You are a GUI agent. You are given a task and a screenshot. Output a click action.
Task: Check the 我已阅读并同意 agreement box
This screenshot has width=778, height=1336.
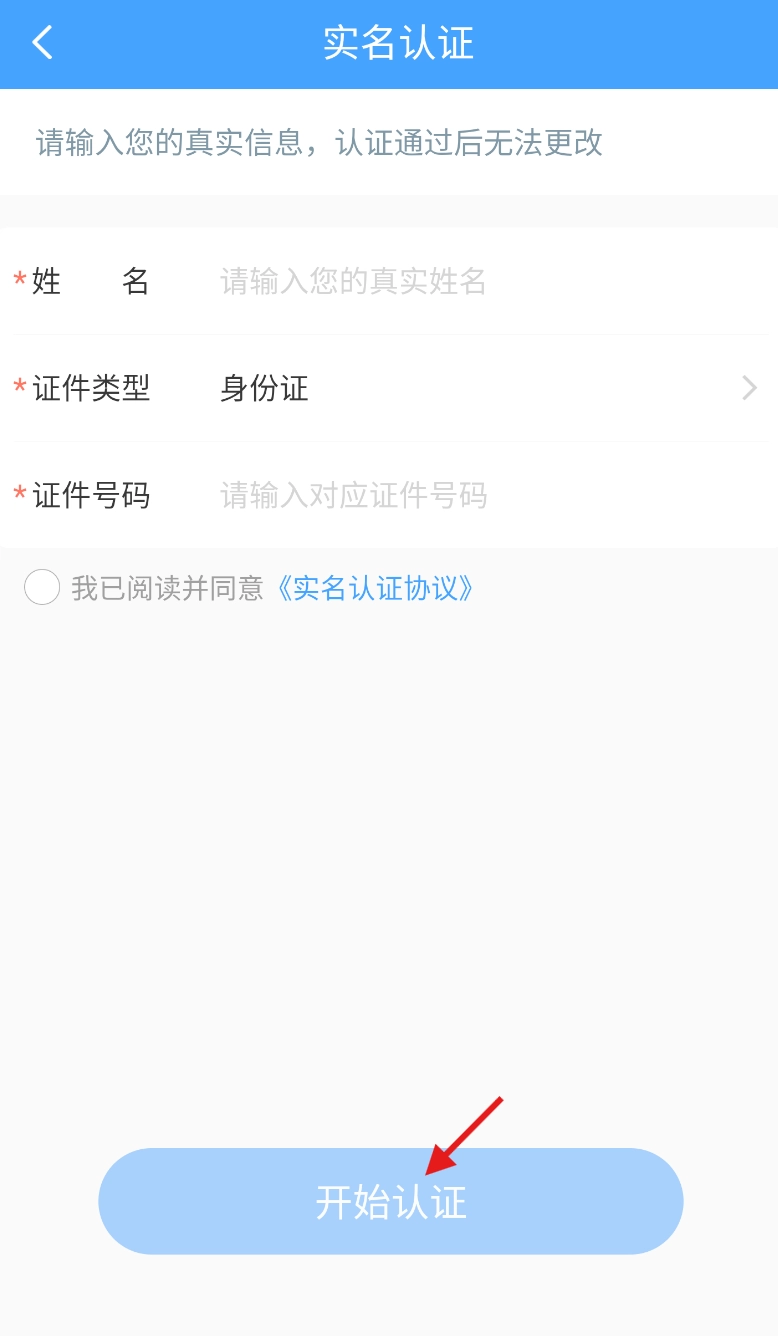click(x=42, y=587)
